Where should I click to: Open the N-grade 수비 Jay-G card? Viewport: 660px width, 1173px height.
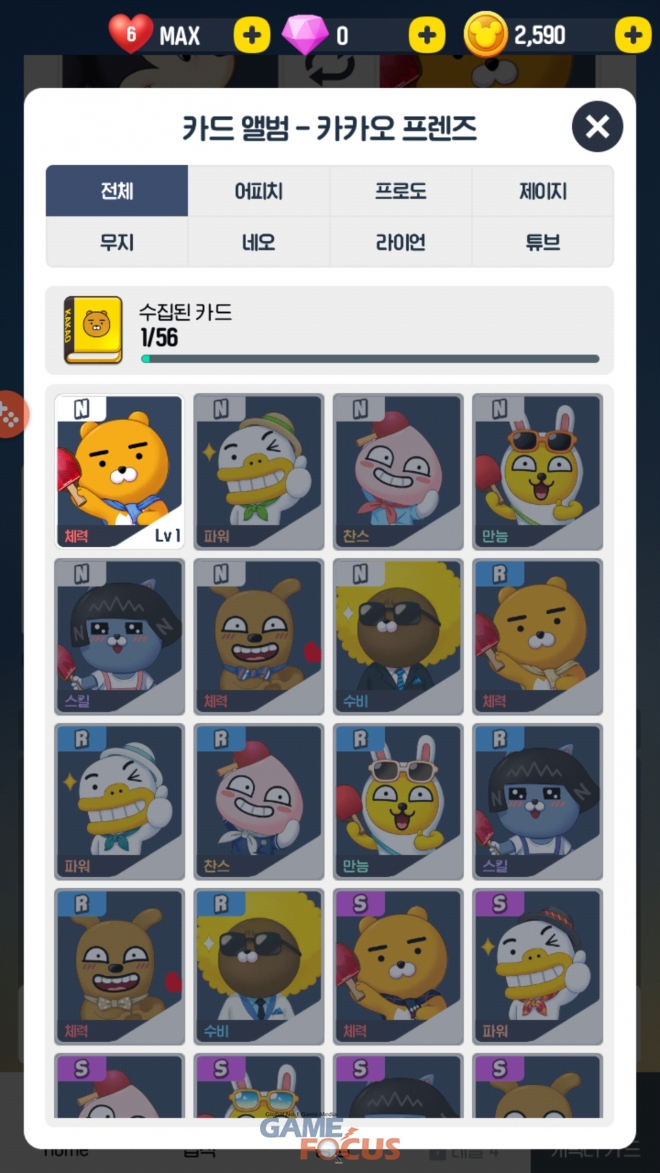coord(398,636)
